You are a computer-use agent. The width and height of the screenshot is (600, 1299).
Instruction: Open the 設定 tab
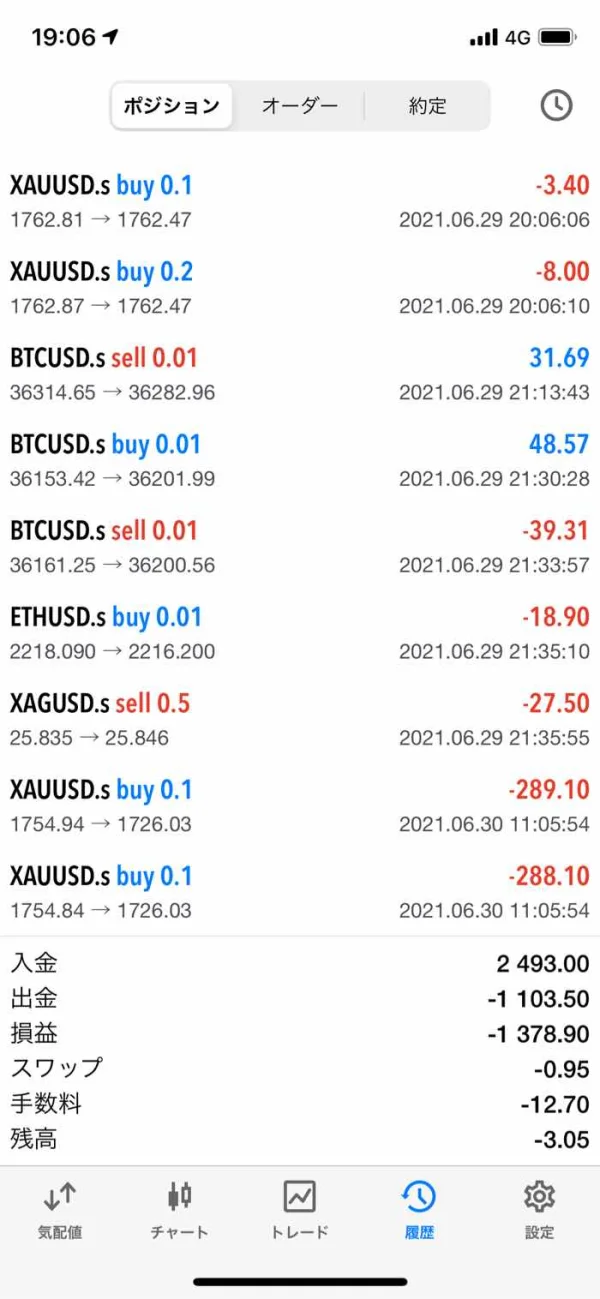(539, 1210)
